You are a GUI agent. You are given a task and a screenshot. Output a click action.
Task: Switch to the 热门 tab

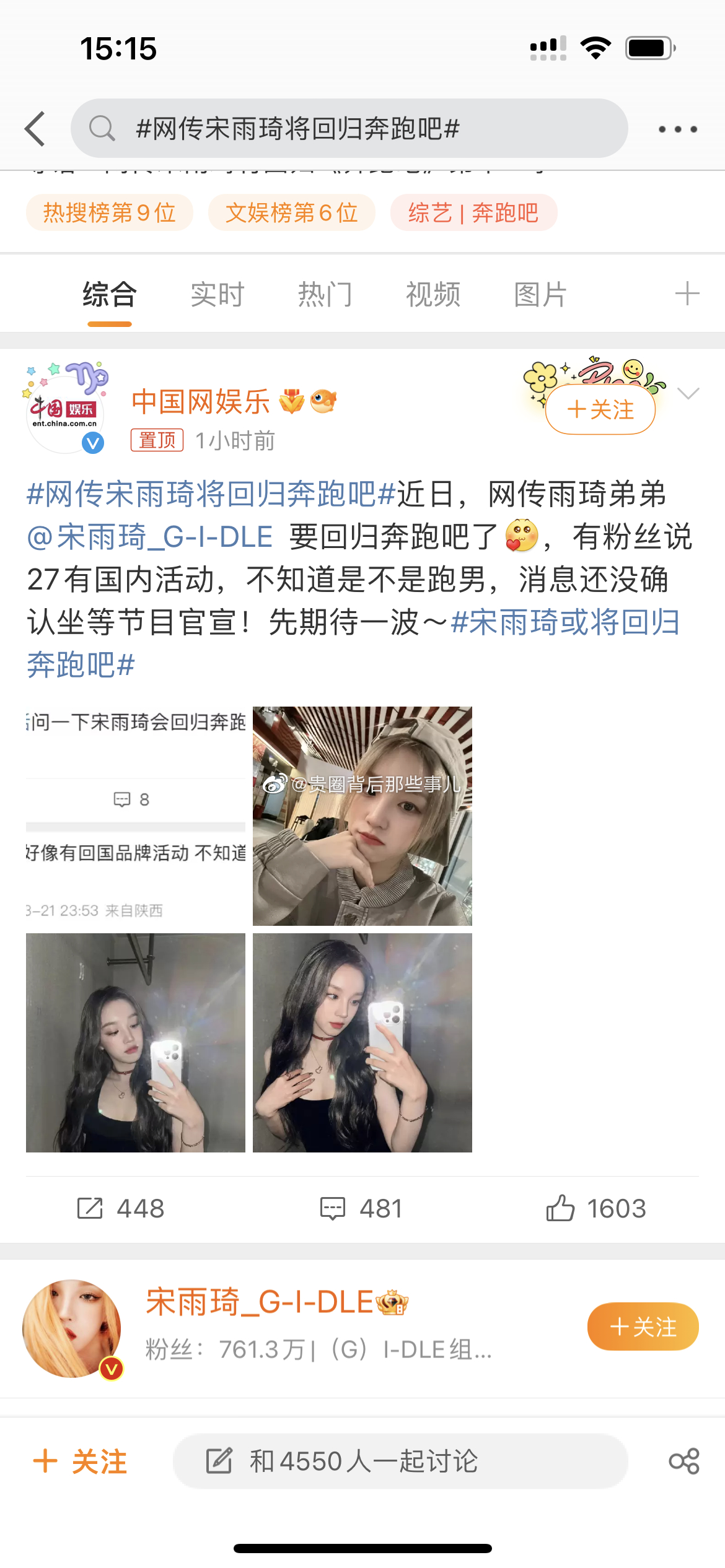click(x=325, y=294)
